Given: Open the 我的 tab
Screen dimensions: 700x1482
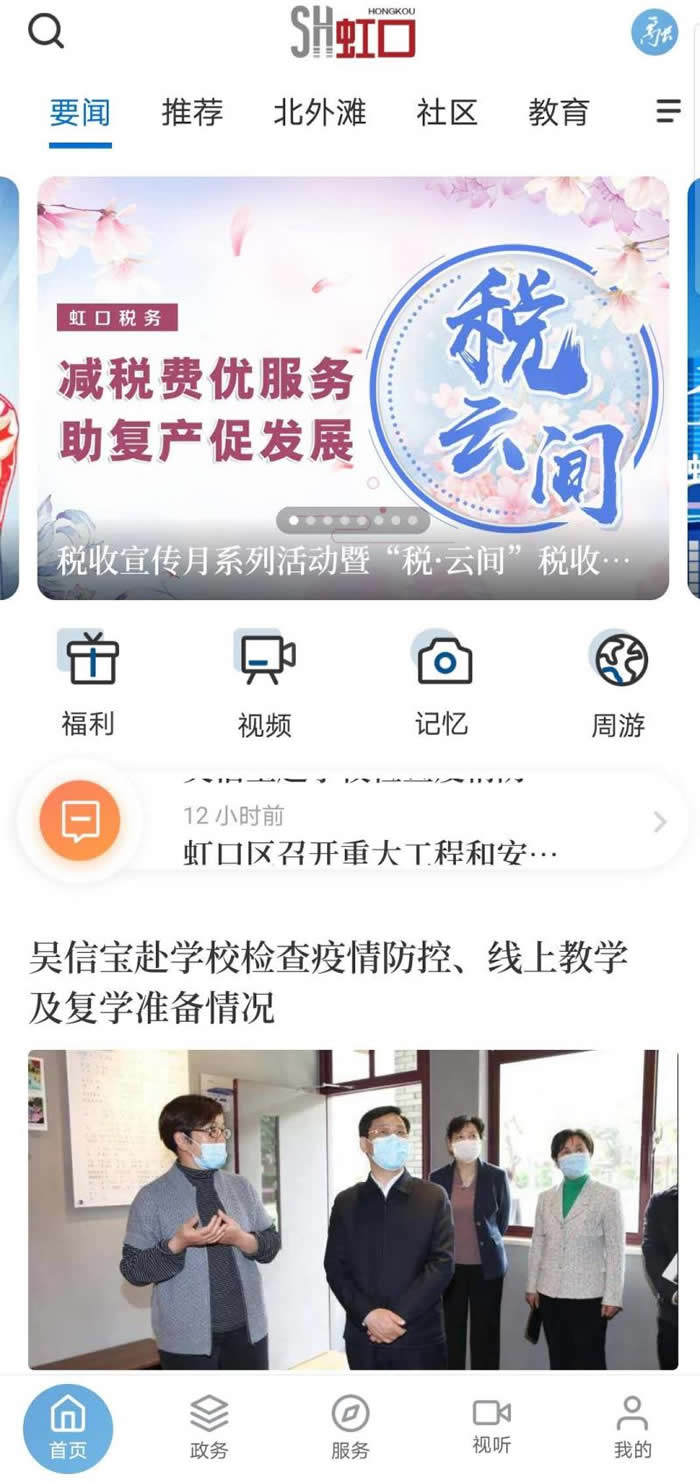Looking at the screenshot, I should click(632, 1426).
